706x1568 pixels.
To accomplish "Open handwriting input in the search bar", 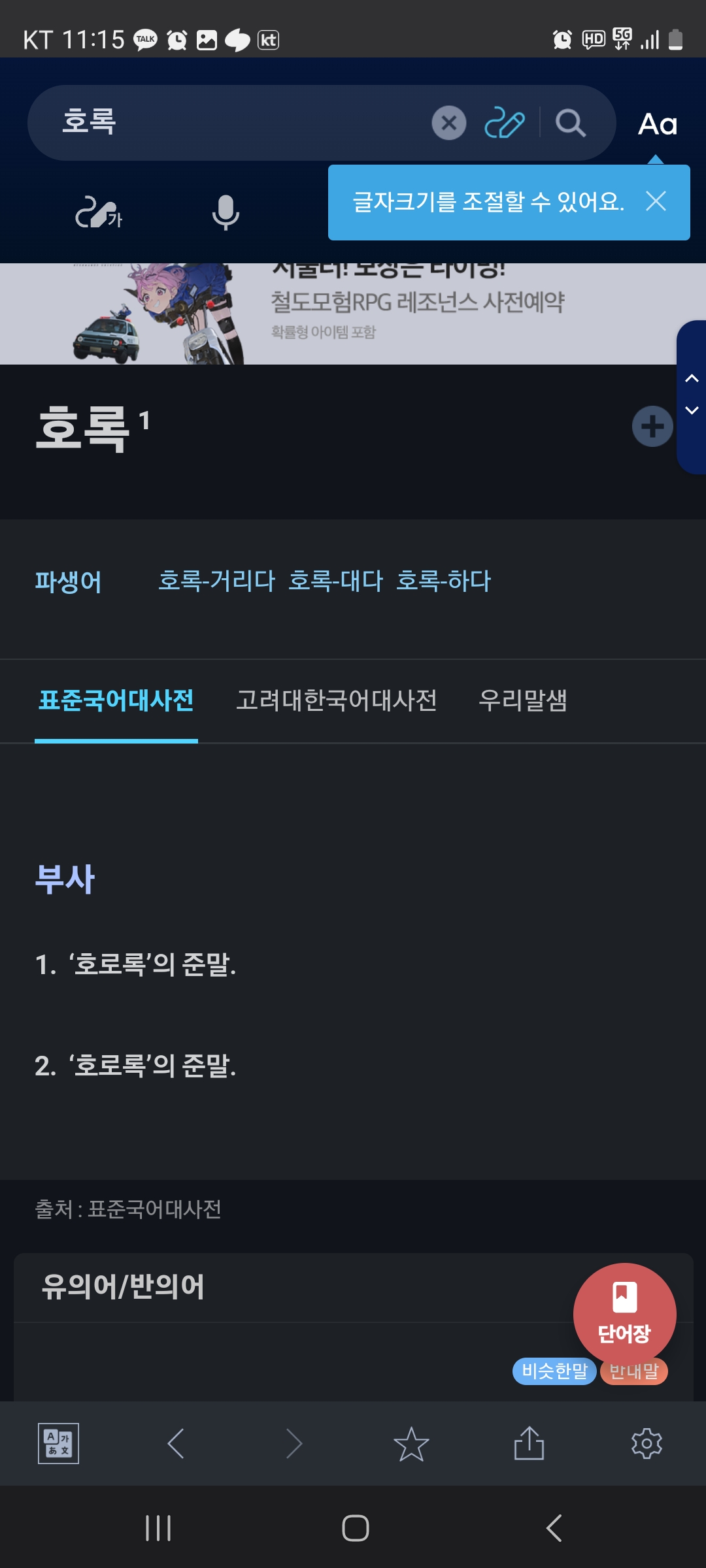I will [504, 123].
